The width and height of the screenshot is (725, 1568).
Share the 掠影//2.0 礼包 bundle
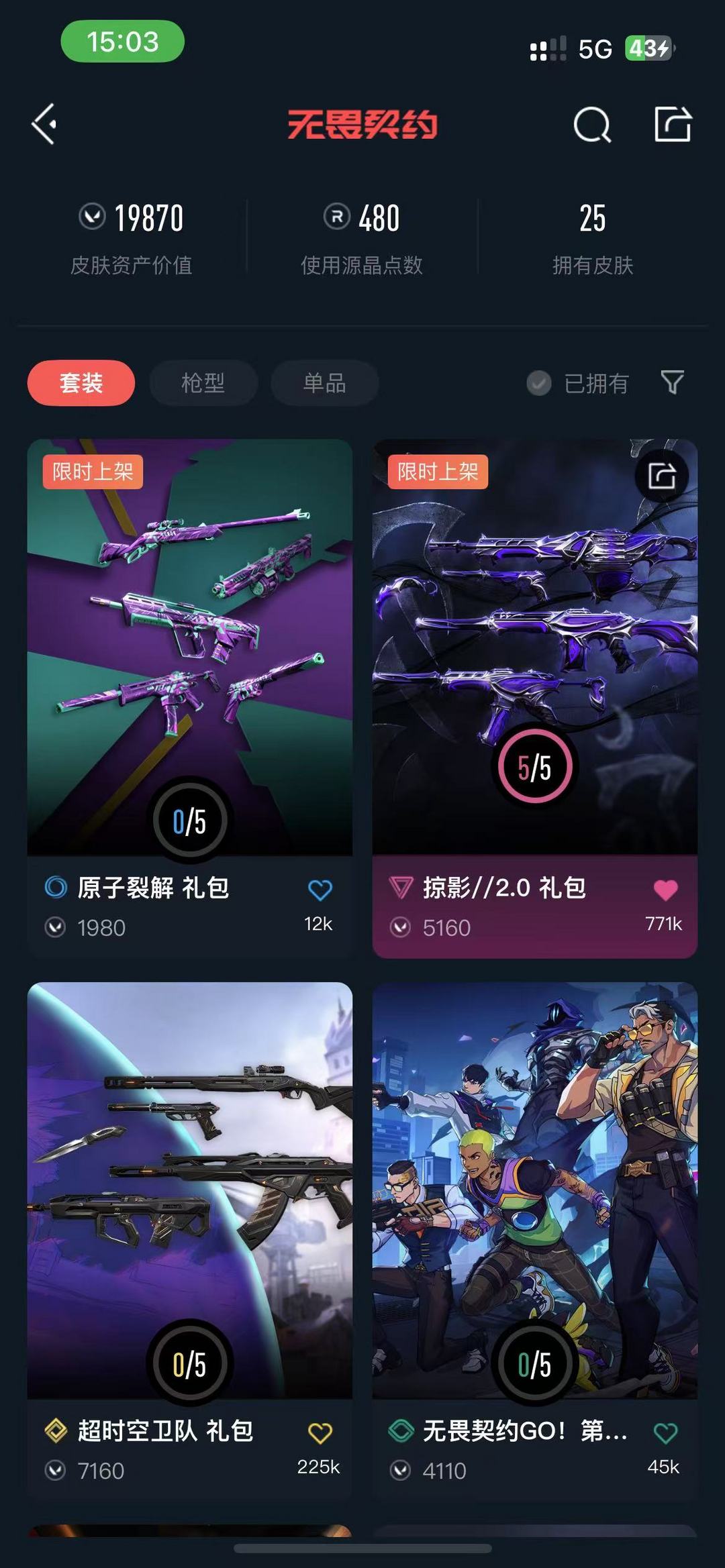662,476
